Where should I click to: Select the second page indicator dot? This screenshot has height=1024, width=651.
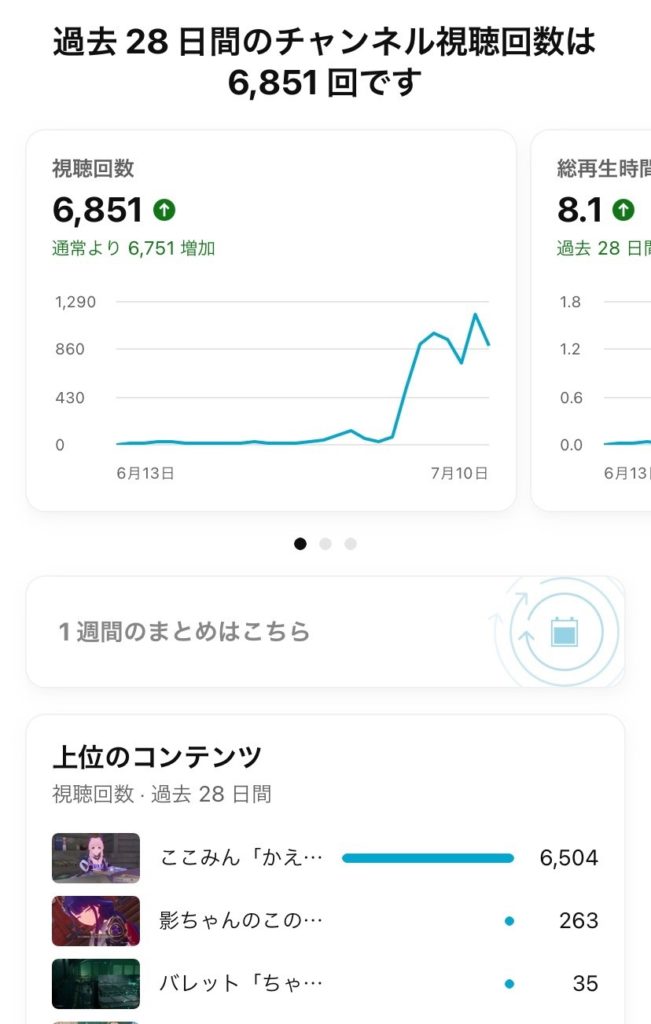[x=325, y=544]
